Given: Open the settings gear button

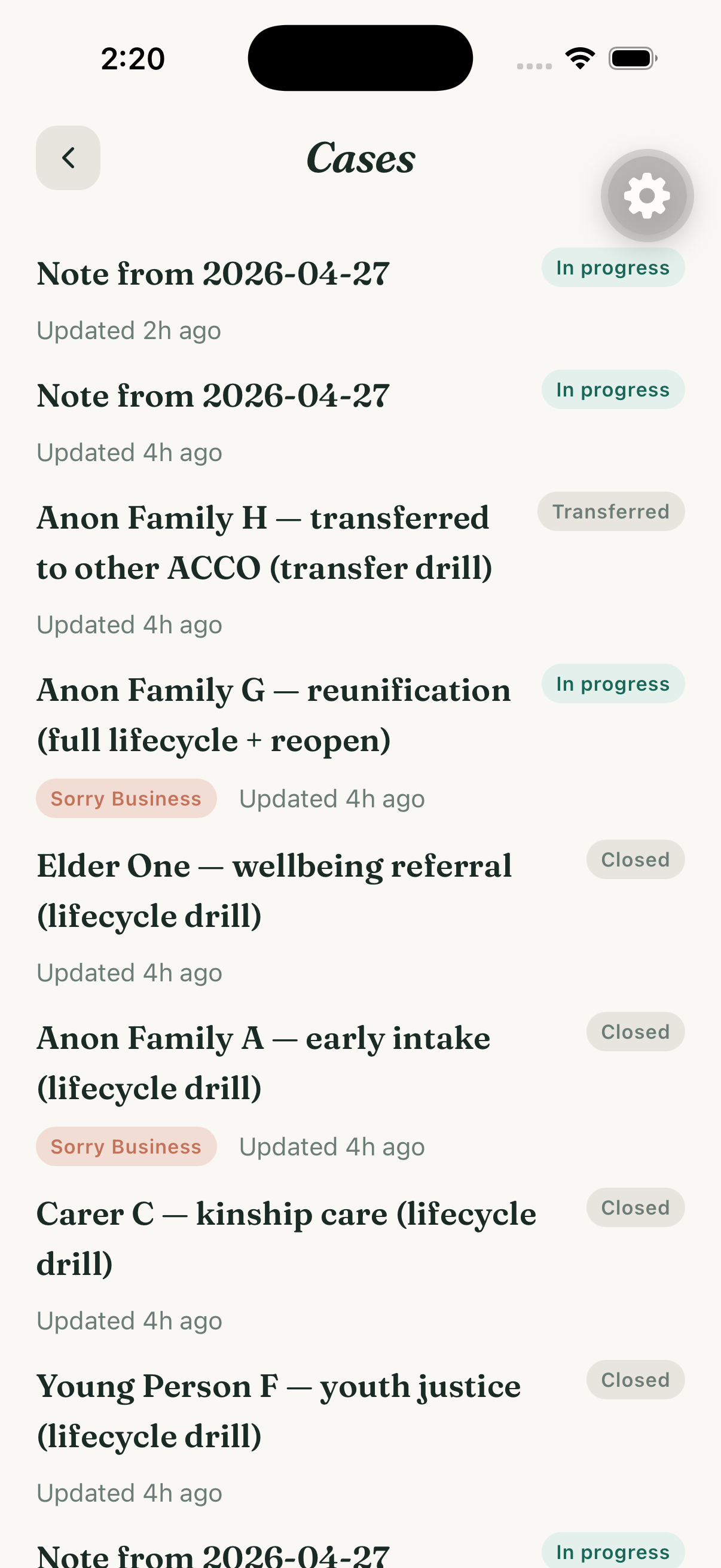Looking at the screenshot, I should click(x=647, y=196).
